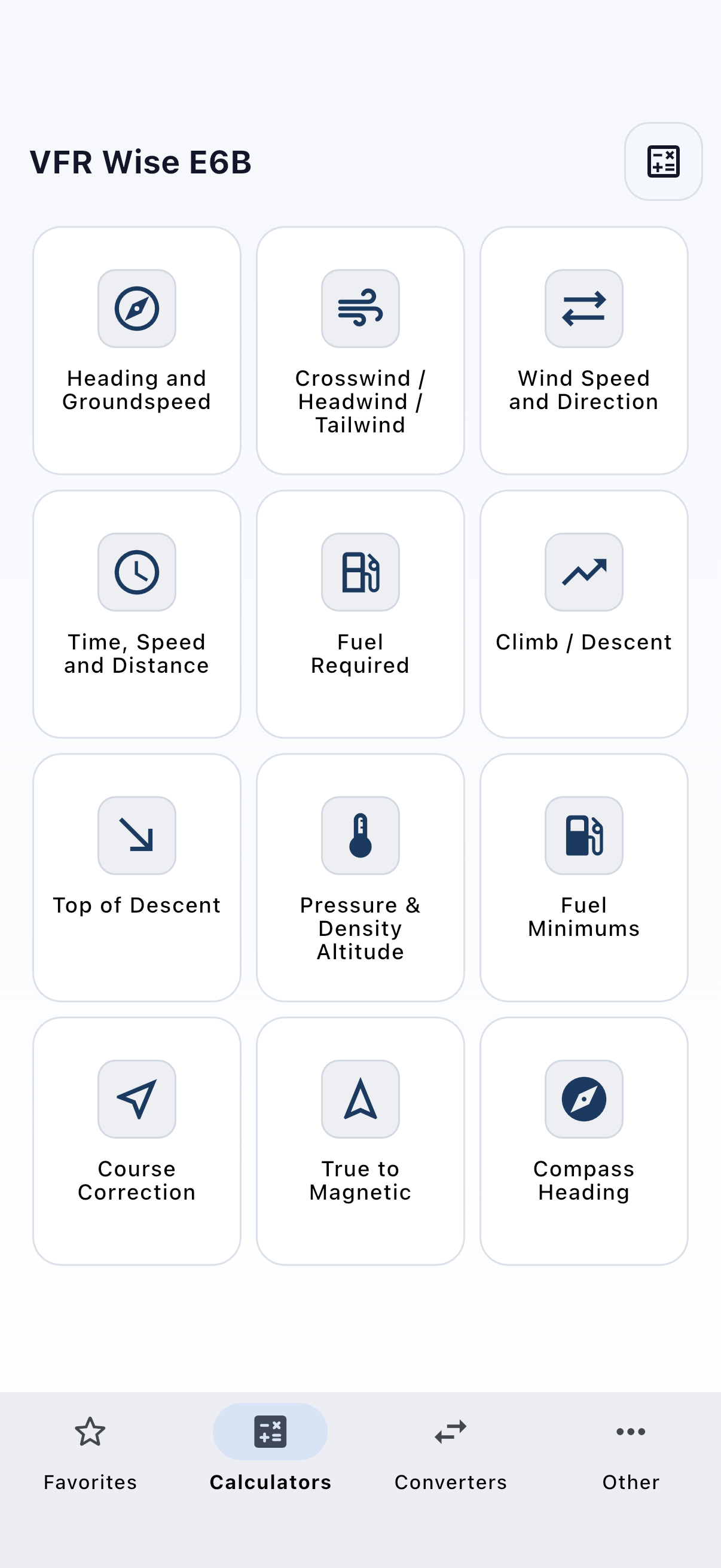Open the Crosswind / Headwind / Tailwind wind icon
Viewport: 721px width, 1568px height.
(359, 308)
